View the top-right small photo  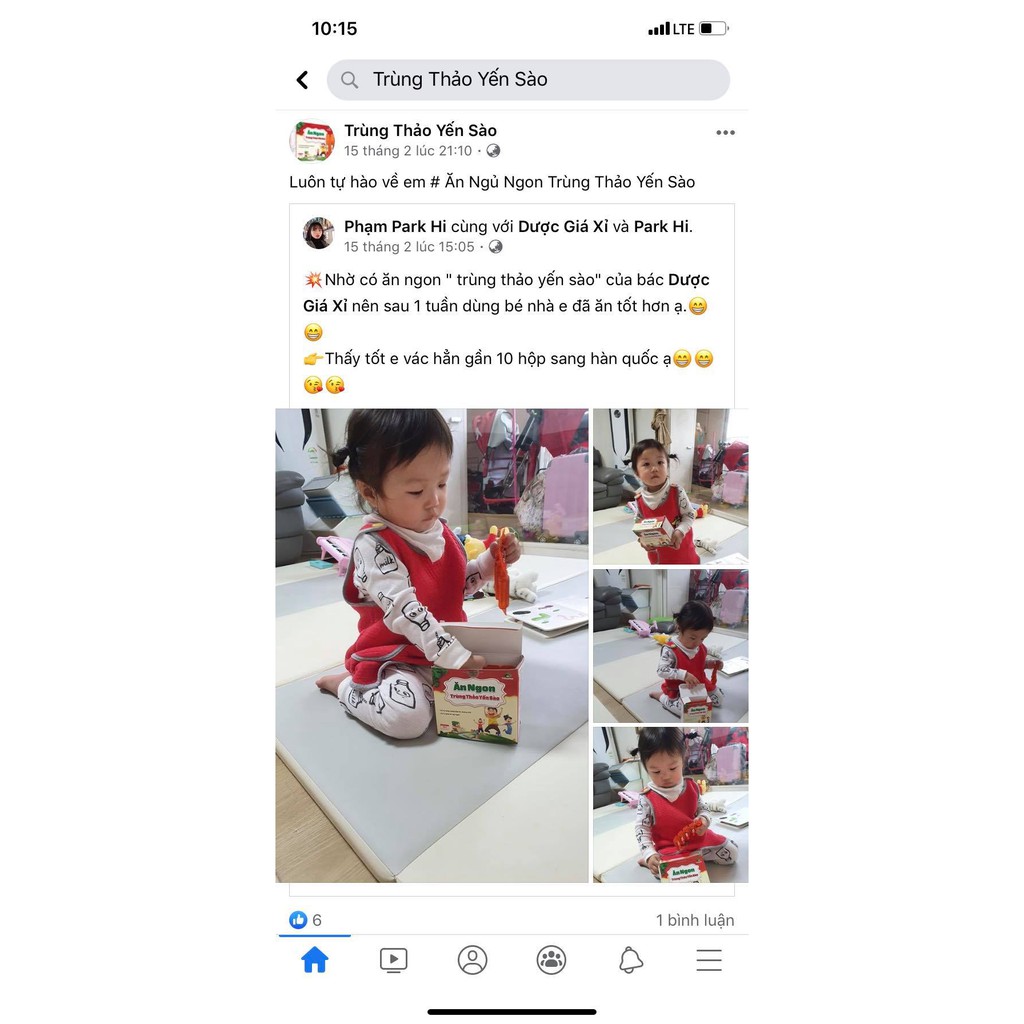coord(670,486)
